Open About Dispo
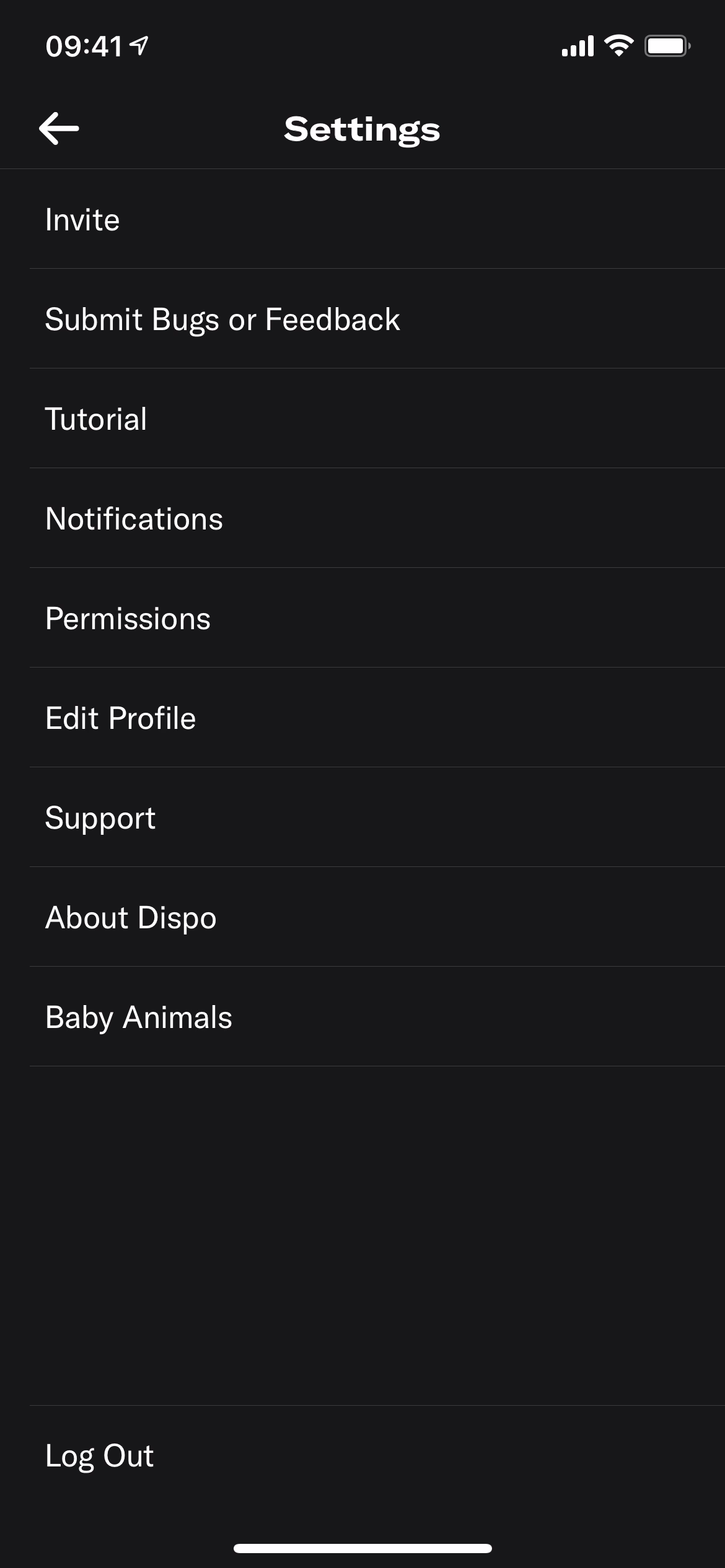This screenshot has height=1568, width=725. click(130, 917)
